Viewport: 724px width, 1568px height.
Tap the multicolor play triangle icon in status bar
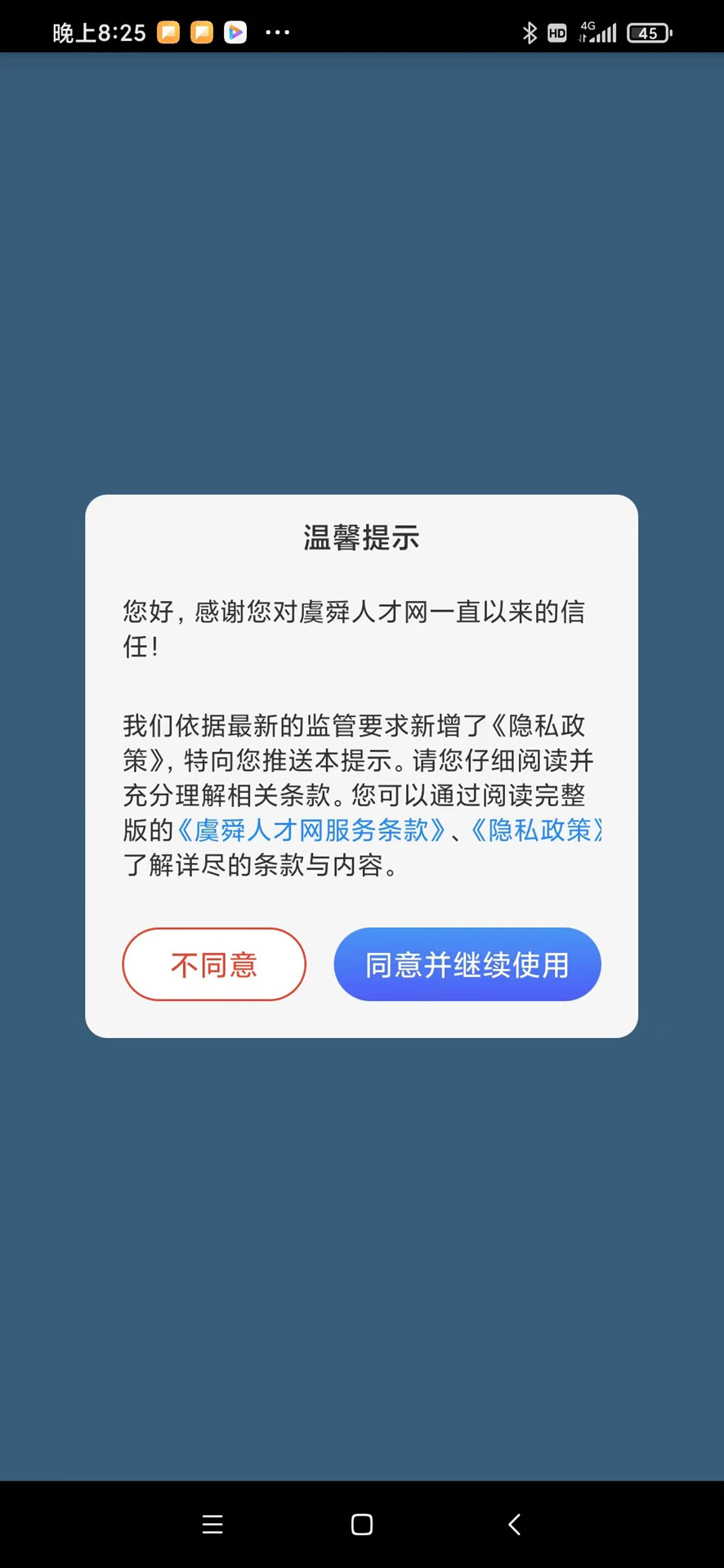pos(236,33)
